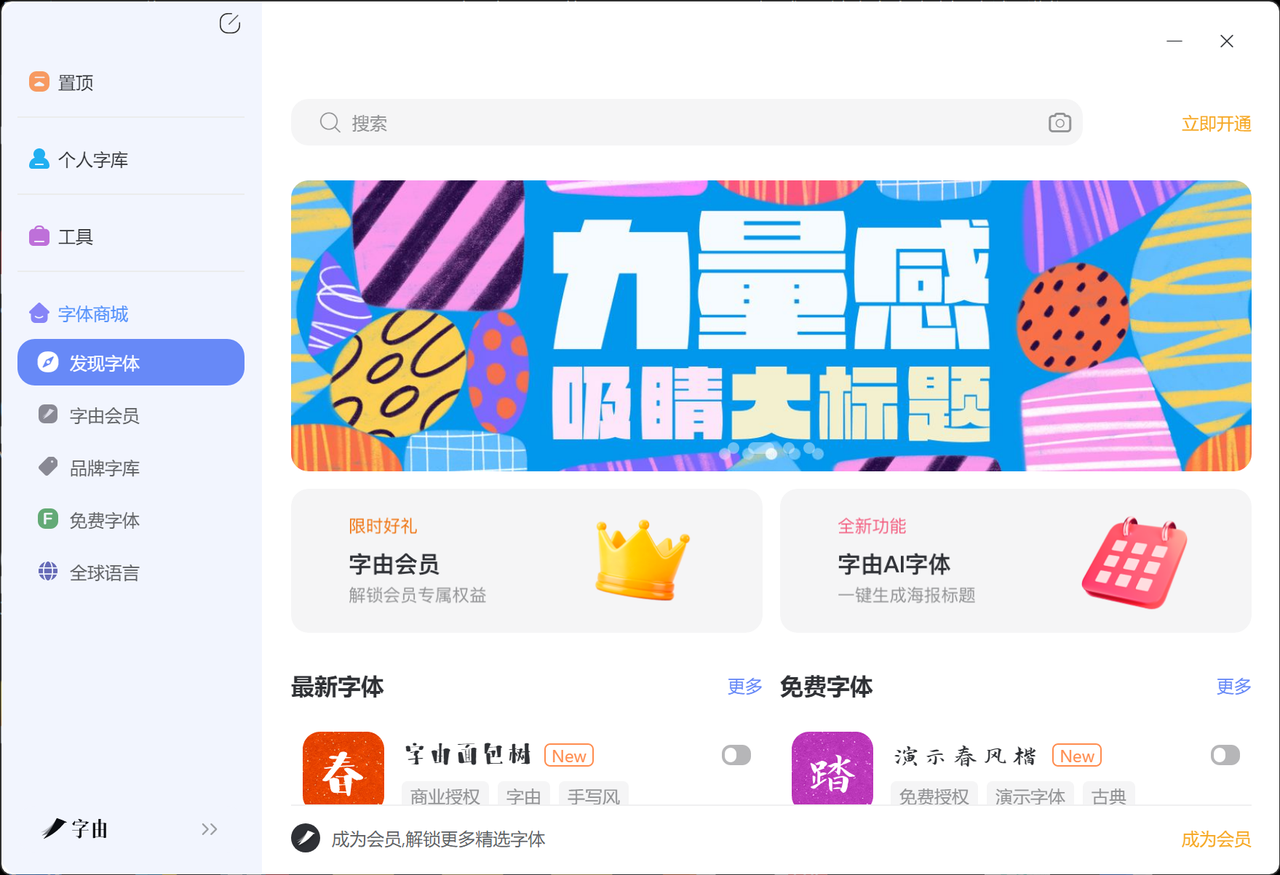Open 工具 in sidebar
This screenshot has height=875, width=1280.
pos(75,237)
